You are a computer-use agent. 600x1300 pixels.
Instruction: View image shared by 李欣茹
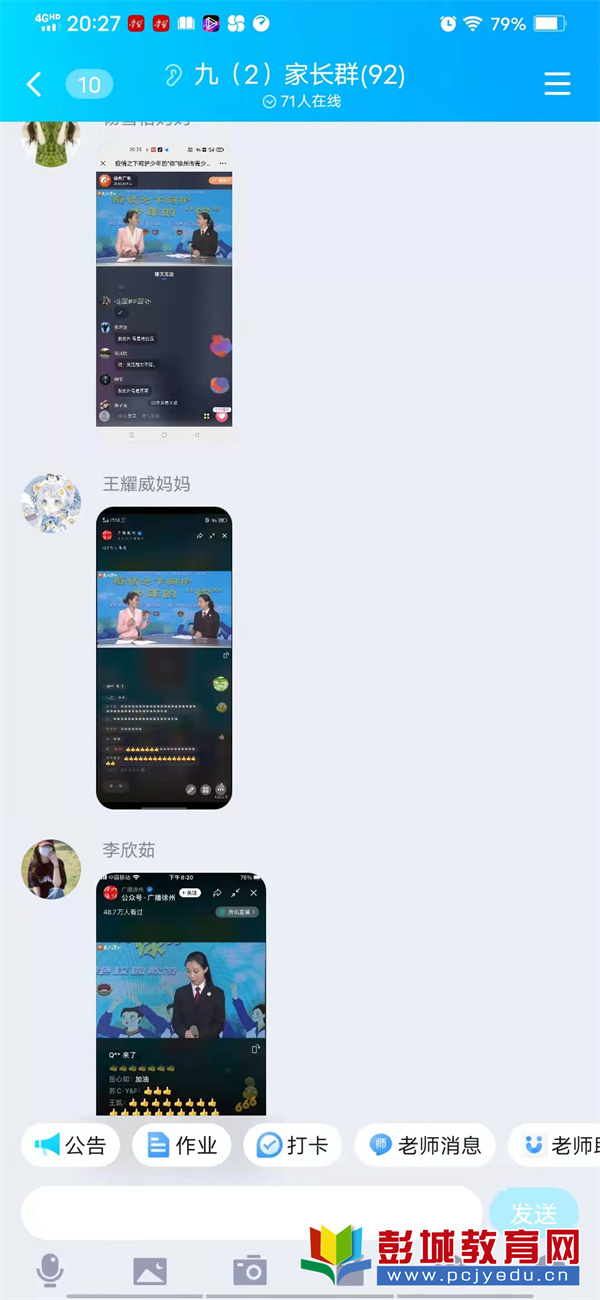pyautogui.click(x=181, y=993)
